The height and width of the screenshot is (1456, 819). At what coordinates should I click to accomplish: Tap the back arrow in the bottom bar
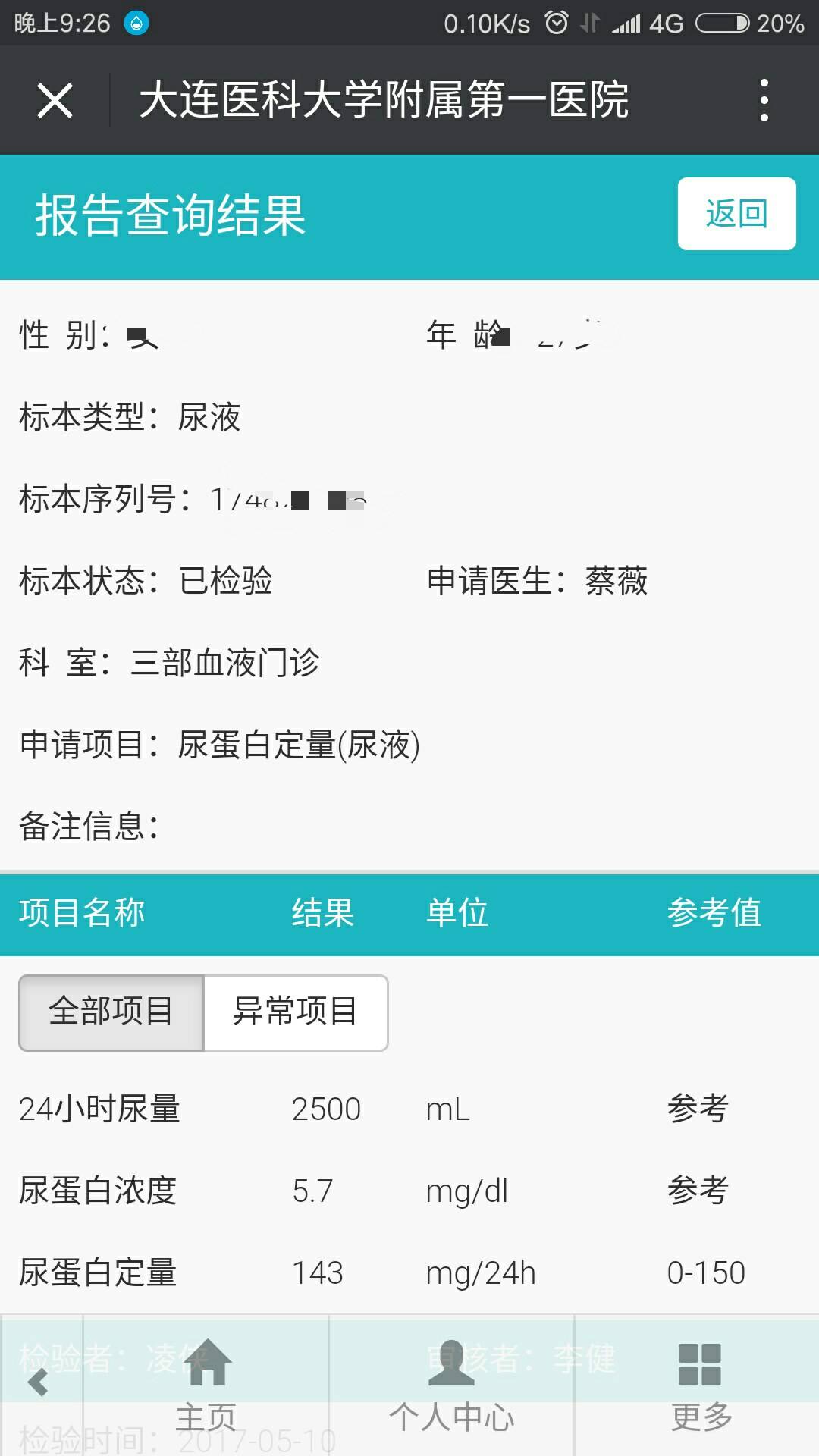pyautogui.click(x=38, y=1382)
